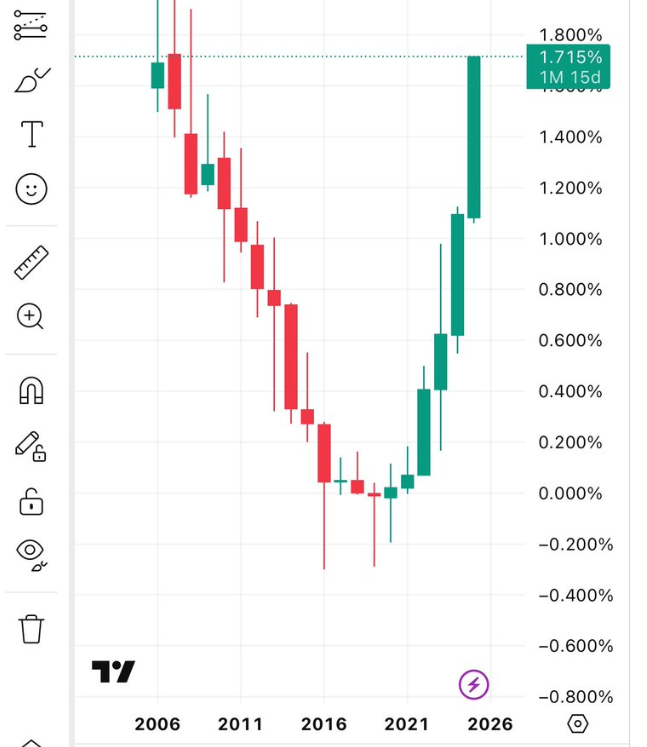
Task: Open the emoji and icons tool
Action: (32, 188)
